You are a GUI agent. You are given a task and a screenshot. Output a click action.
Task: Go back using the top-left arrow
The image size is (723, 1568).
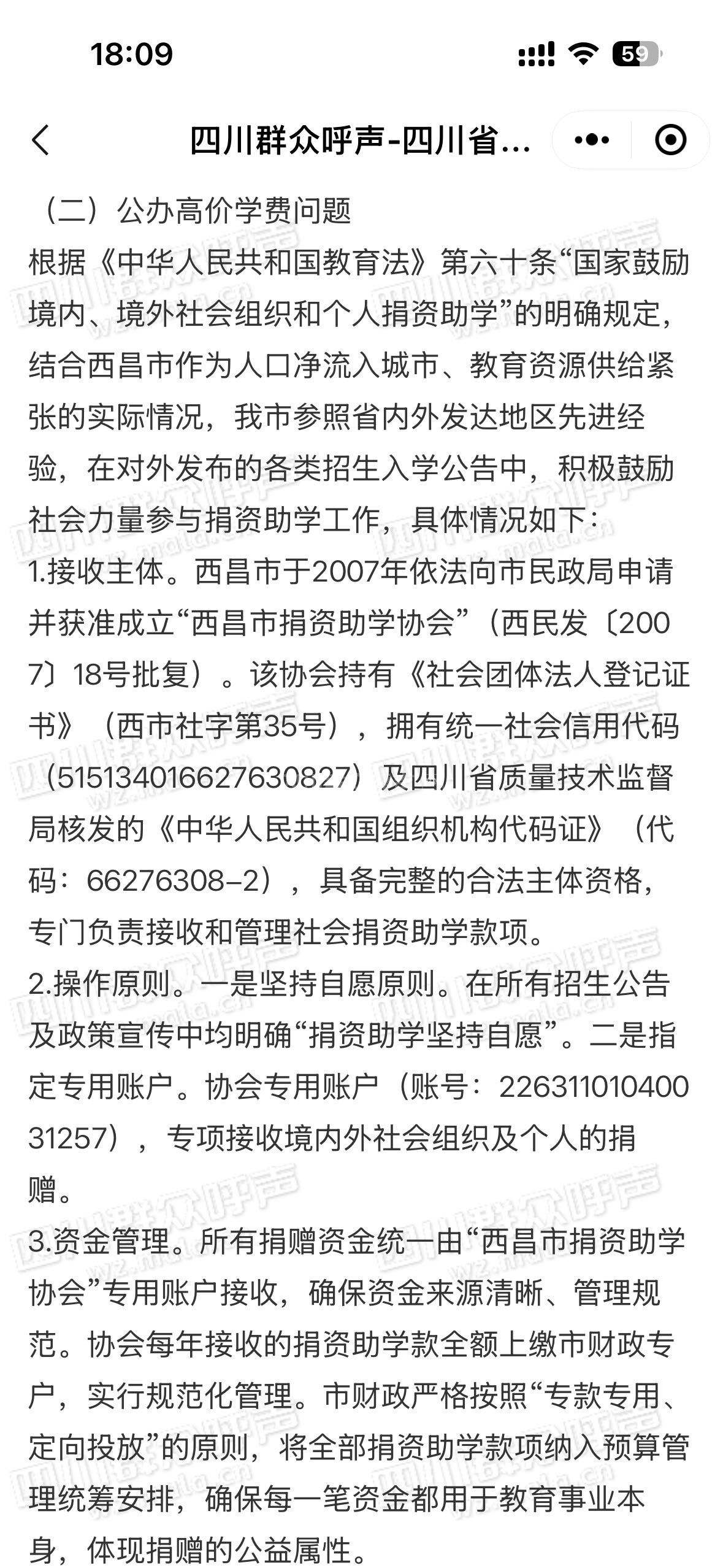point(40,140)
